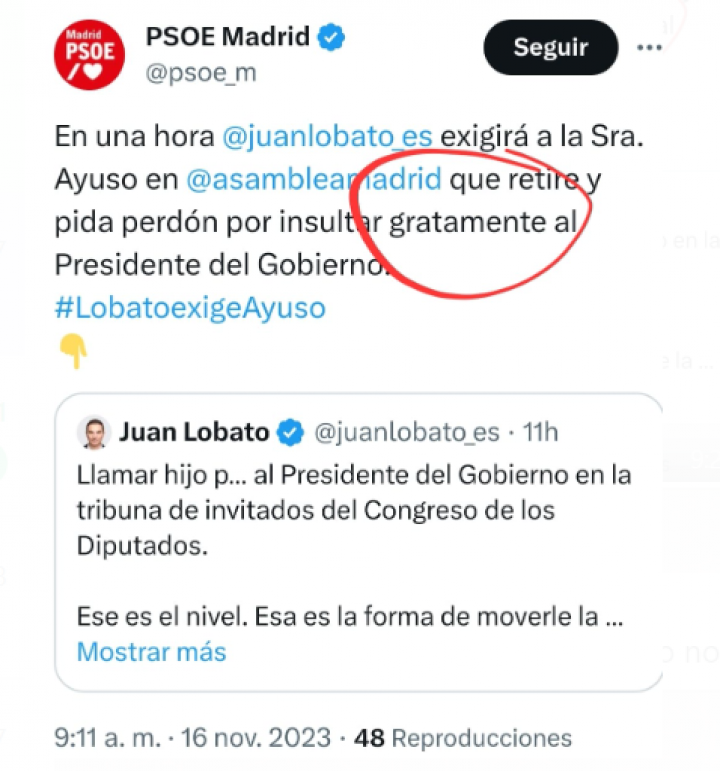Expand the quoted tweet with Mostrar más
720x771 pixels.
[151, 652]
